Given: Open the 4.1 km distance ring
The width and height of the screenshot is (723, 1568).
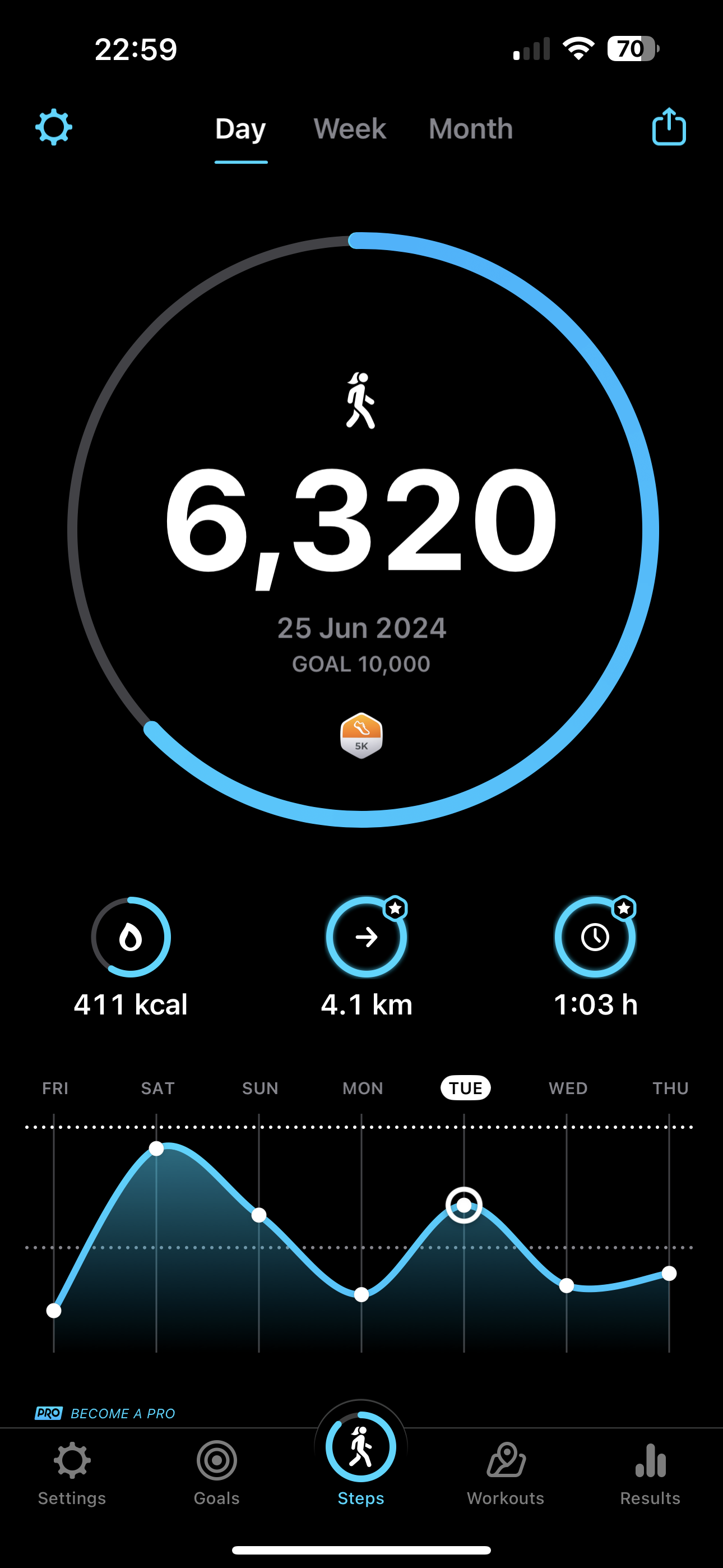Looking at the screenshot, I should [x=367, y=938].
